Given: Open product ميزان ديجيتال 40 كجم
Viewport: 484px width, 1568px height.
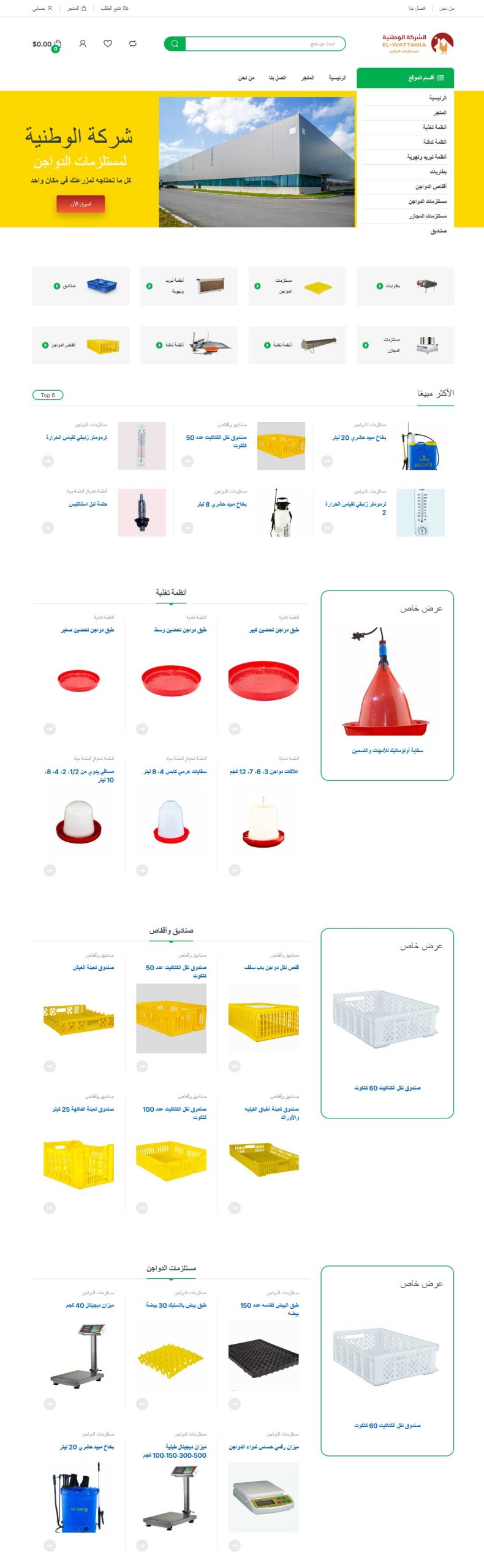Looking at the screenshot, I should pyautogui.click(x=90, y=1305).
